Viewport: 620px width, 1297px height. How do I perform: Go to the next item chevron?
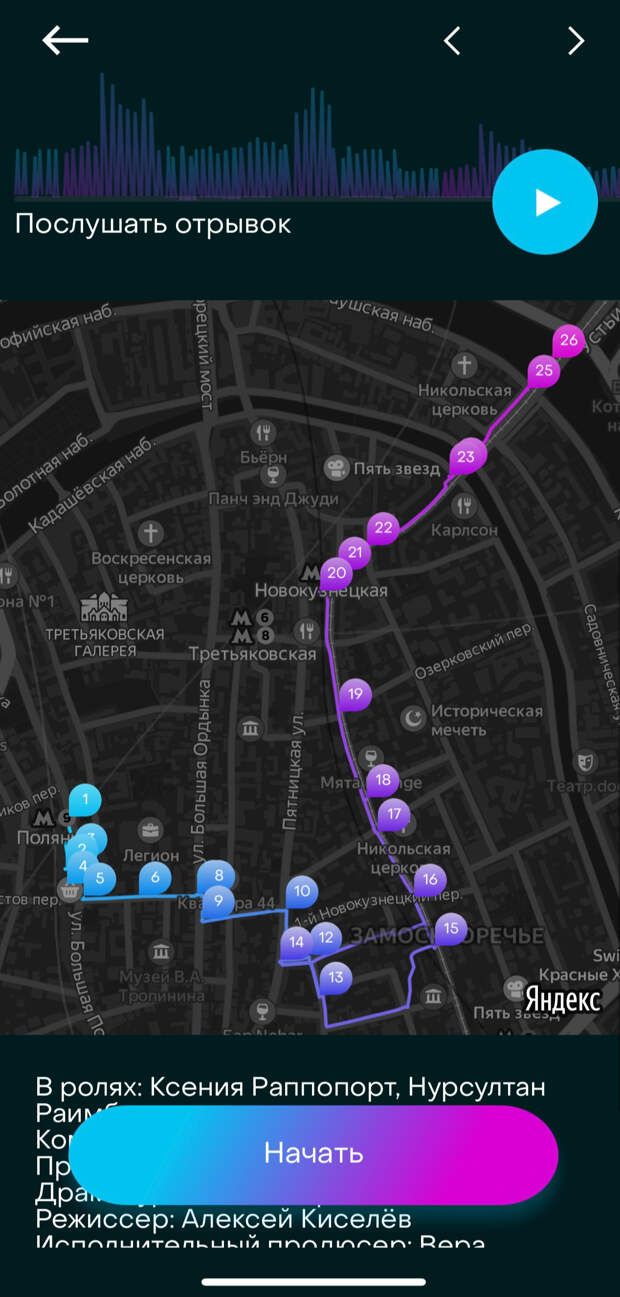(575, 40)
